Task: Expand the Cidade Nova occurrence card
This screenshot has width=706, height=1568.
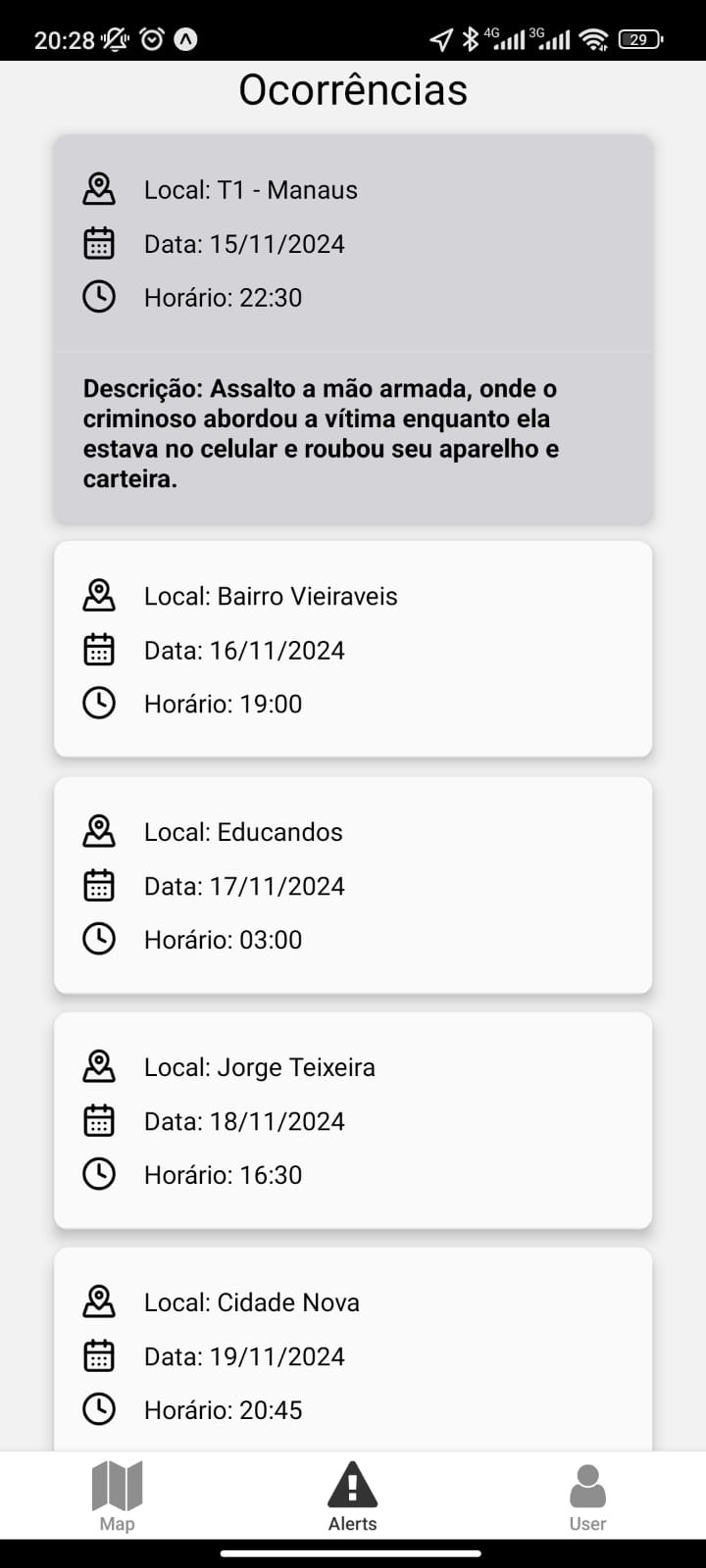Action: pos(353,1349)
